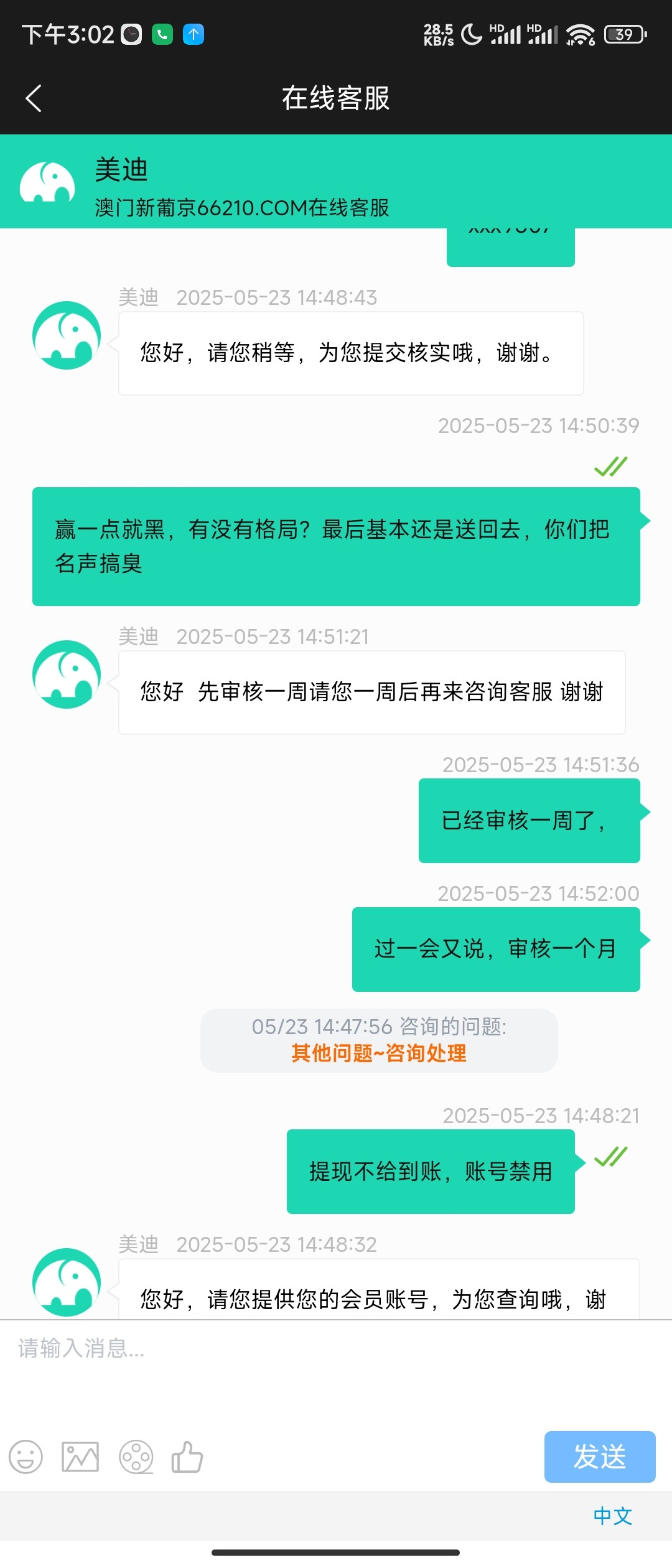Go back from the 在线客服 chat
The height and width of the screenshot is (1568, 672).
click(x=34, y=98)
